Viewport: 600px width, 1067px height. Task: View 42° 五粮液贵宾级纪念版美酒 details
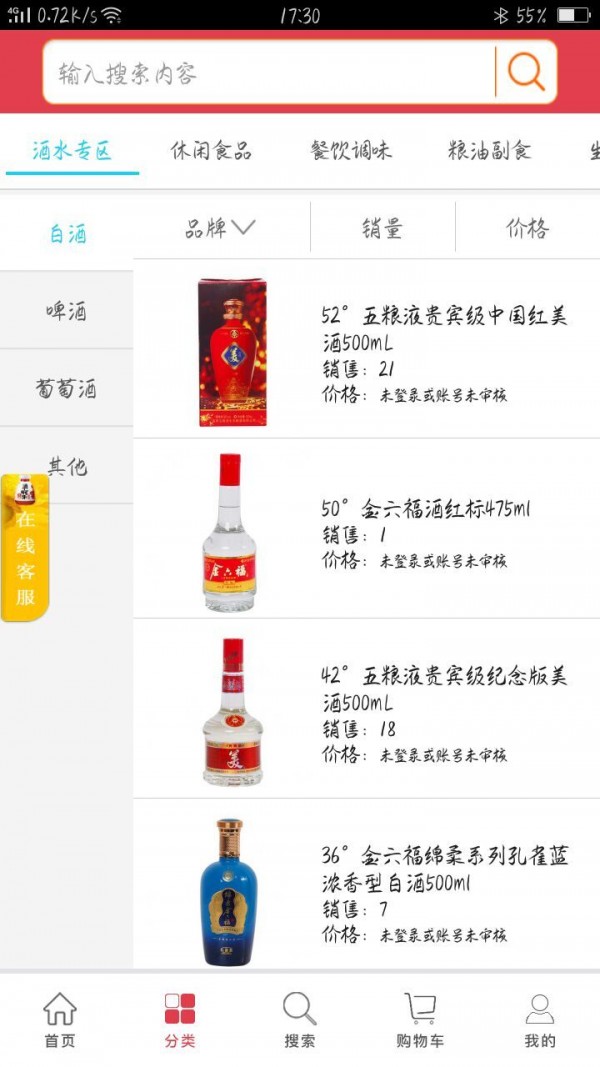coord(443,688)
